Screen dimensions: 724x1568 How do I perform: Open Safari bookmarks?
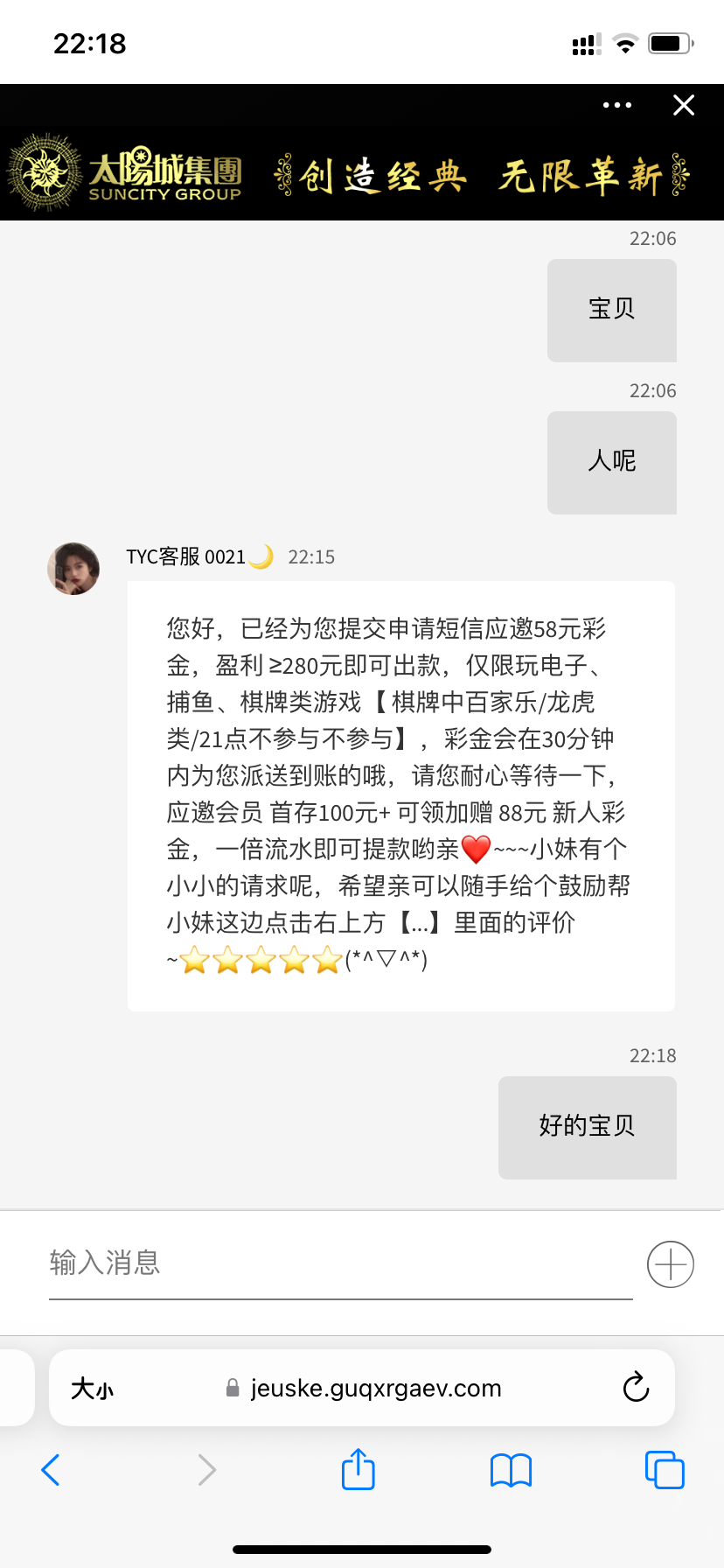512,1470
